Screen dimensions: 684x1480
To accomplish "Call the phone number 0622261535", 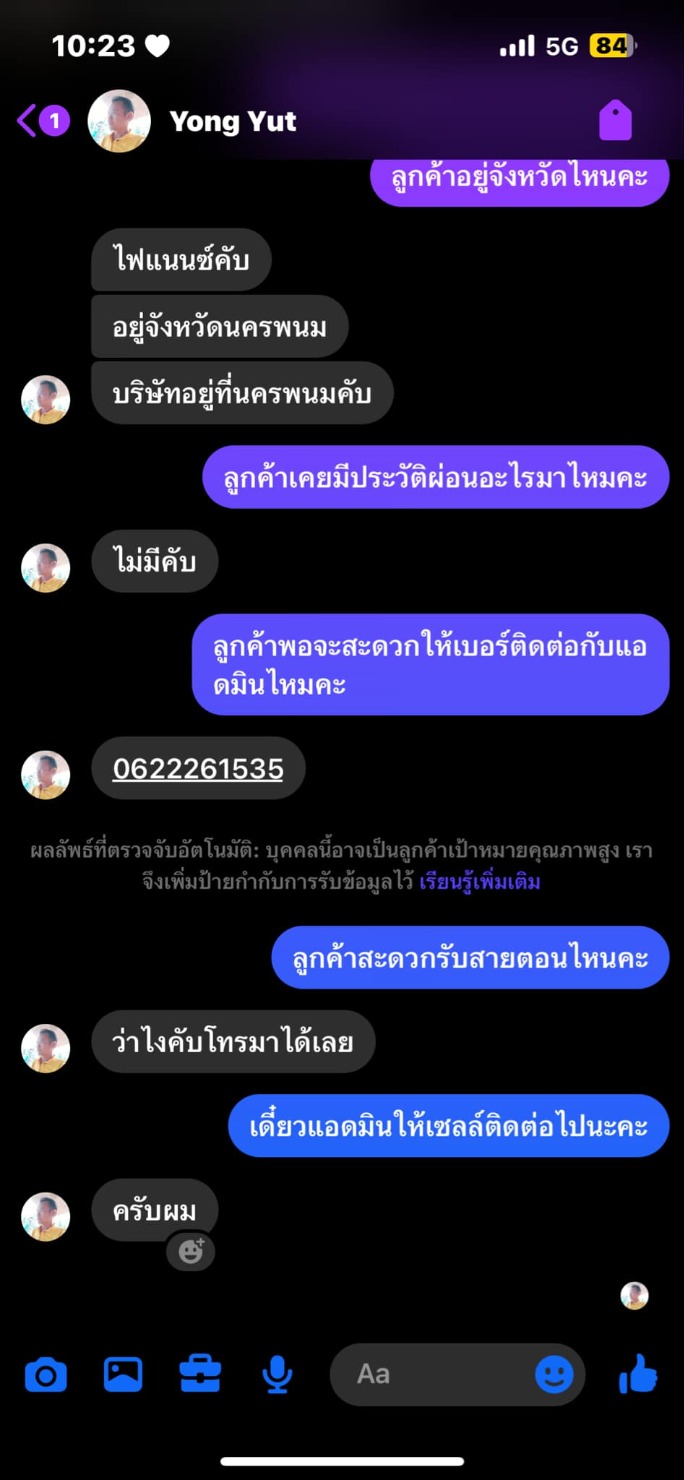I will 198,768.
